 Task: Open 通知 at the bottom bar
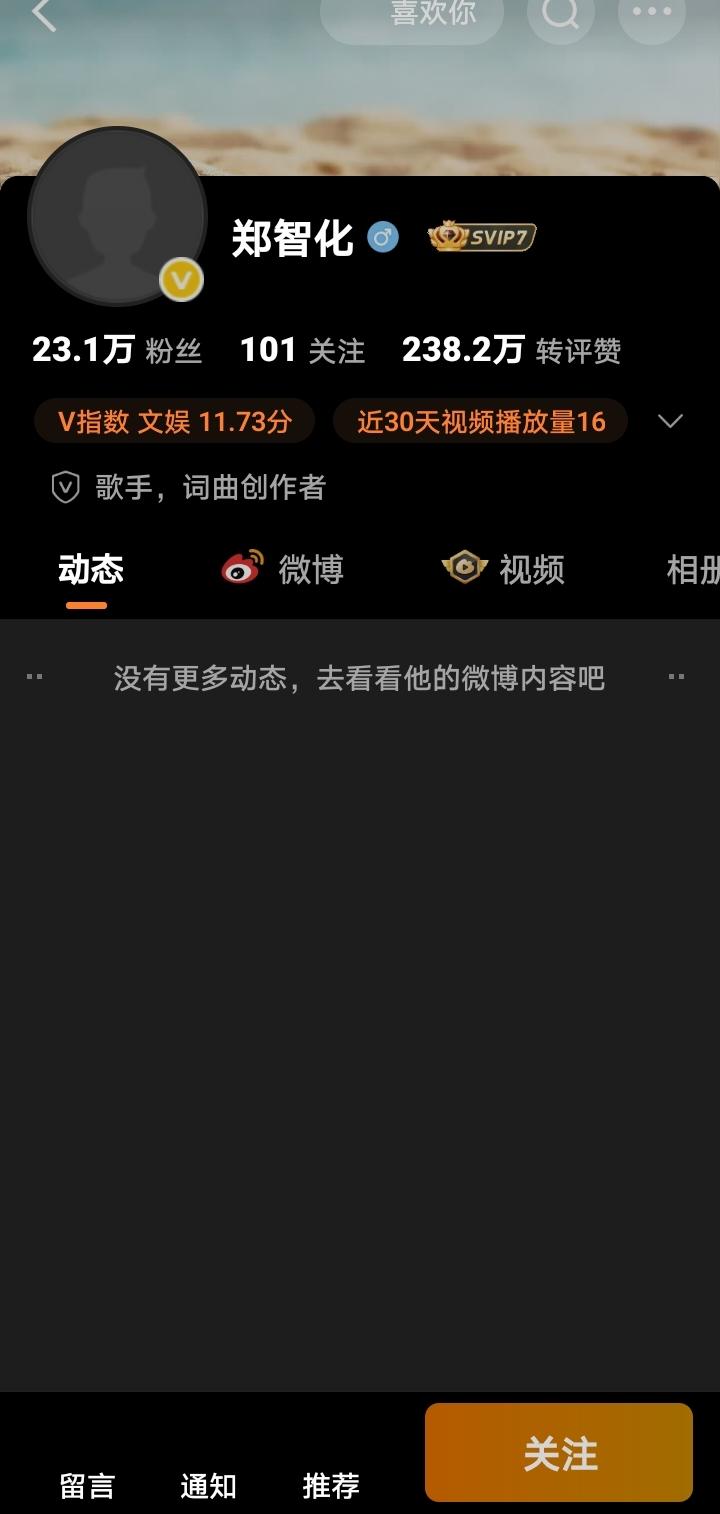(x=206, y=1486)
